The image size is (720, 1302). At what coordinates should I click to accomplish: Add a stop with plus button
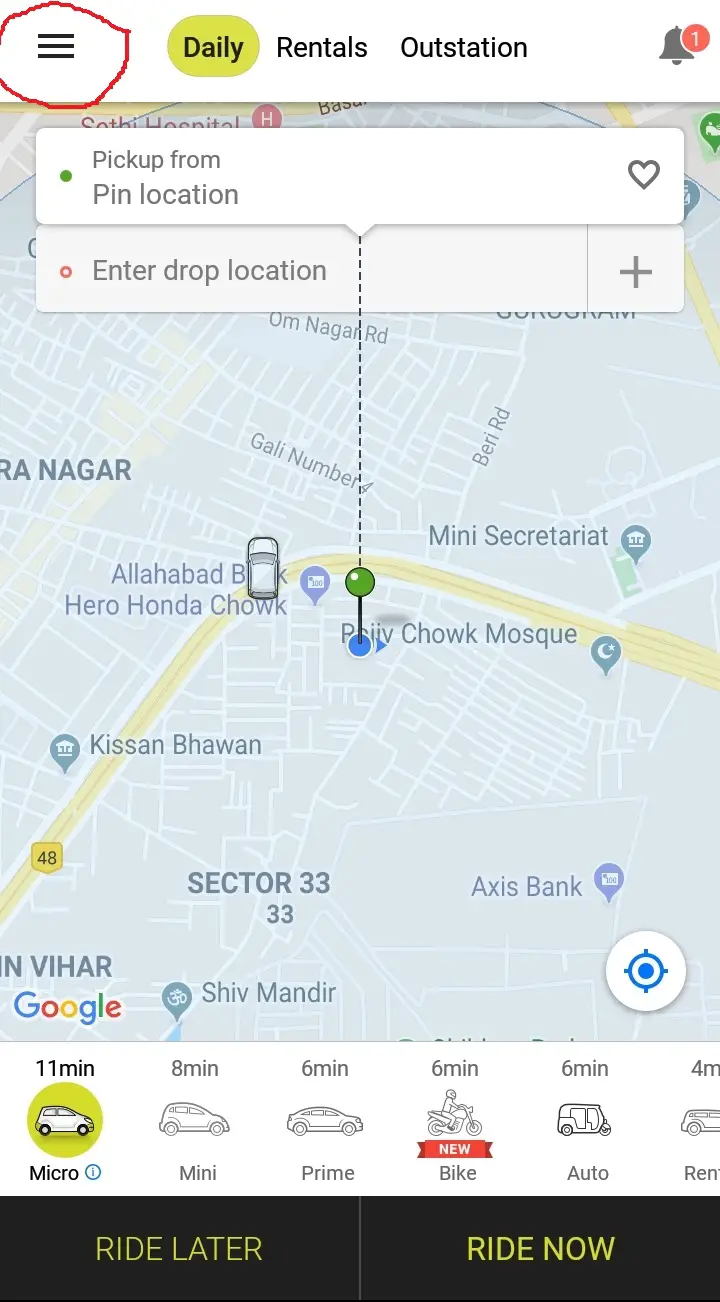pyautogui.click(x=636, y=271)
